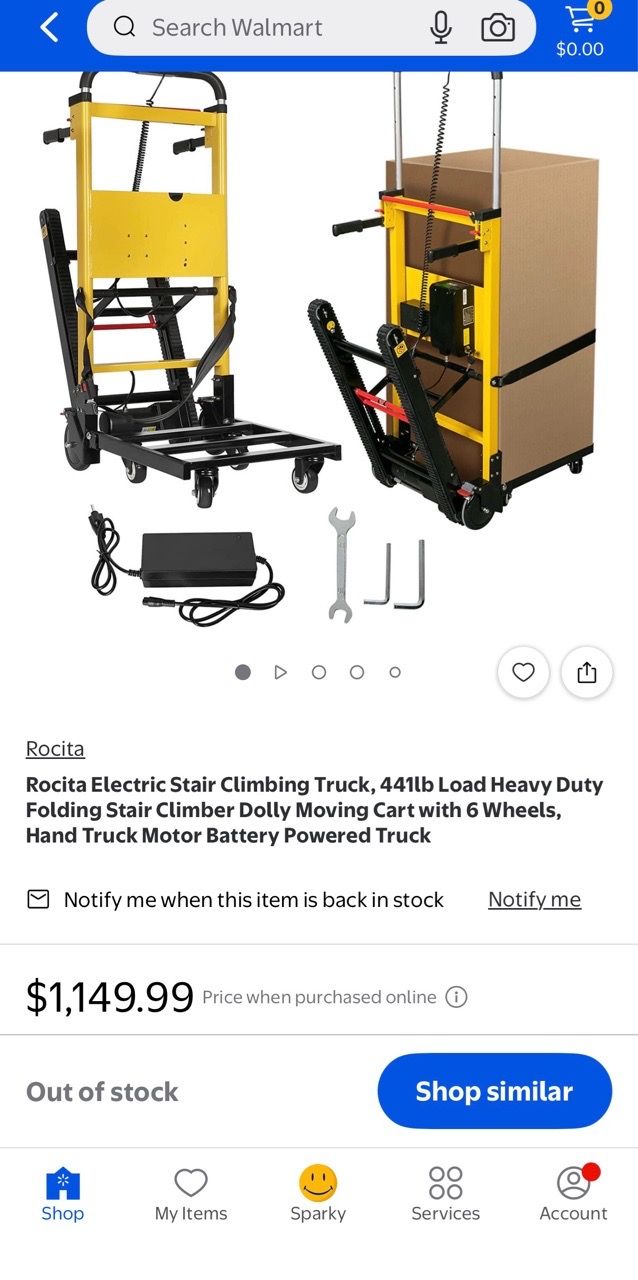The image size is (638, 1280).
Task: Jump to the product video indicator
Action: 281,672
